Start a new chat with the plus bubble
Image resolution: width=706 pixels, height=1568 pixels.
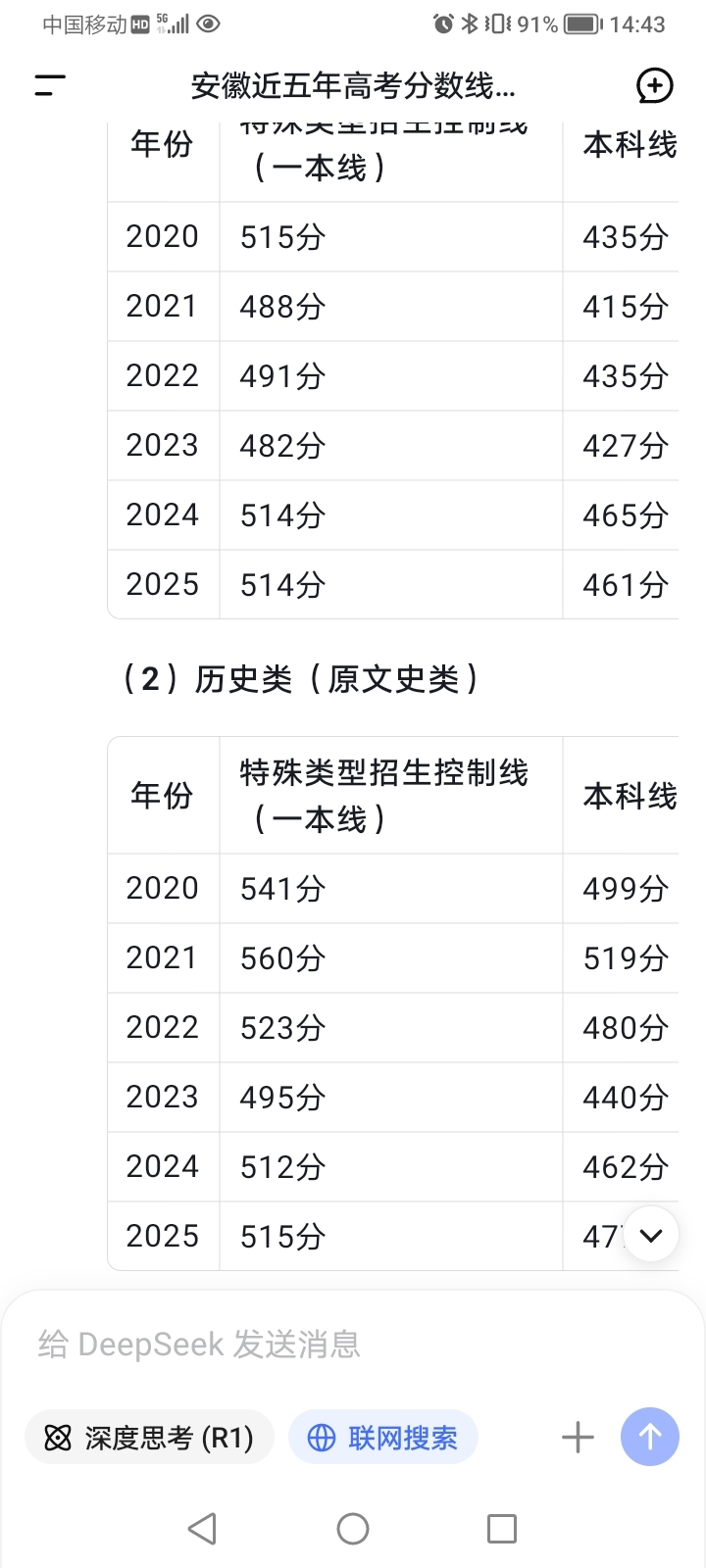(x=655, y=86)
